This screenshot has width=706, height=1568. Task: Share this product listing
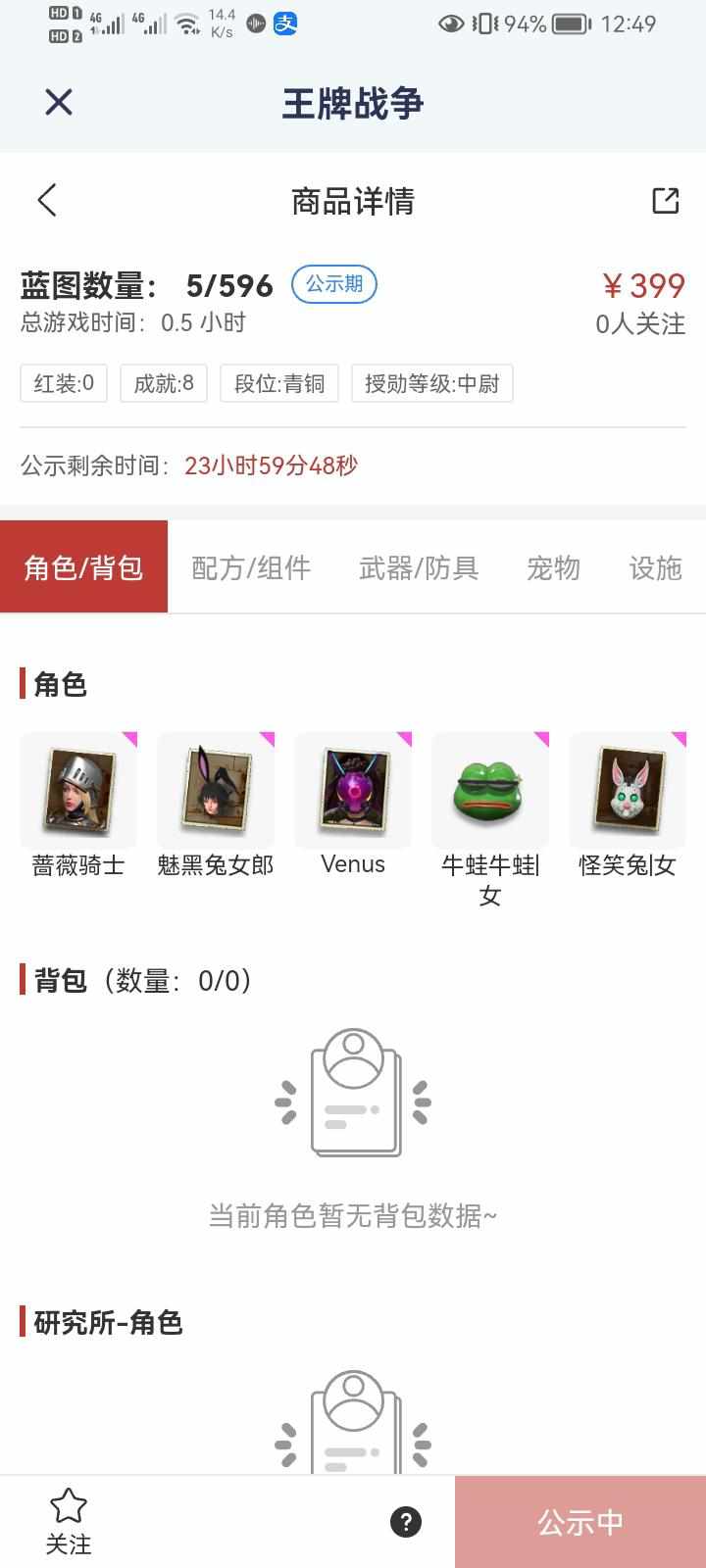click(666, 200)
